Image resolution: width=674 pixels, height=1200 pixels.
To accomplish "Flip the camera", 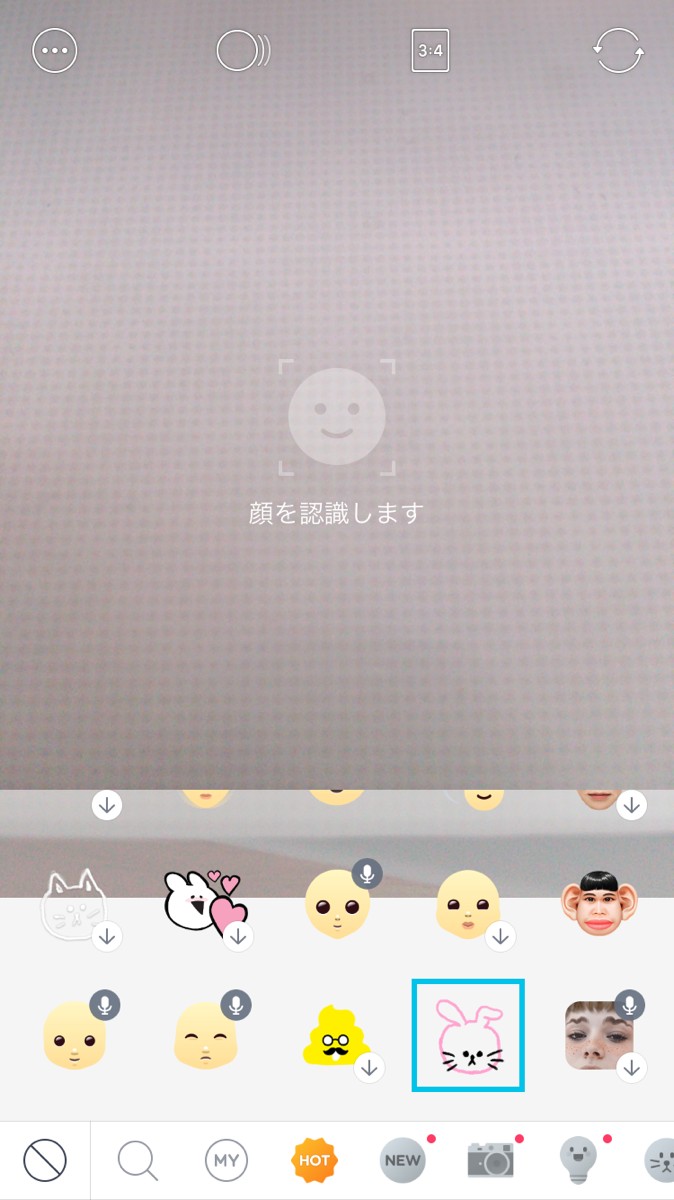I will (x=619, y=51).
